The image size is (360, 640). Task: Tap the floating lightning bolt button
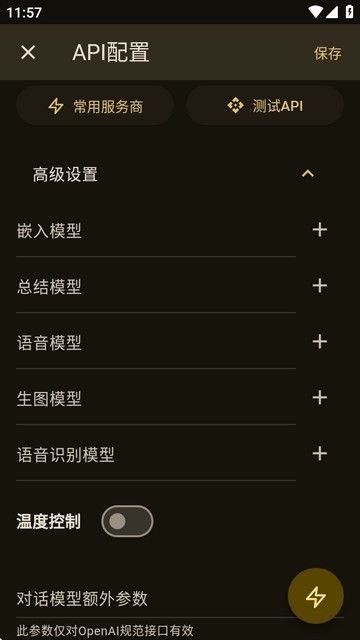(316, 596)
